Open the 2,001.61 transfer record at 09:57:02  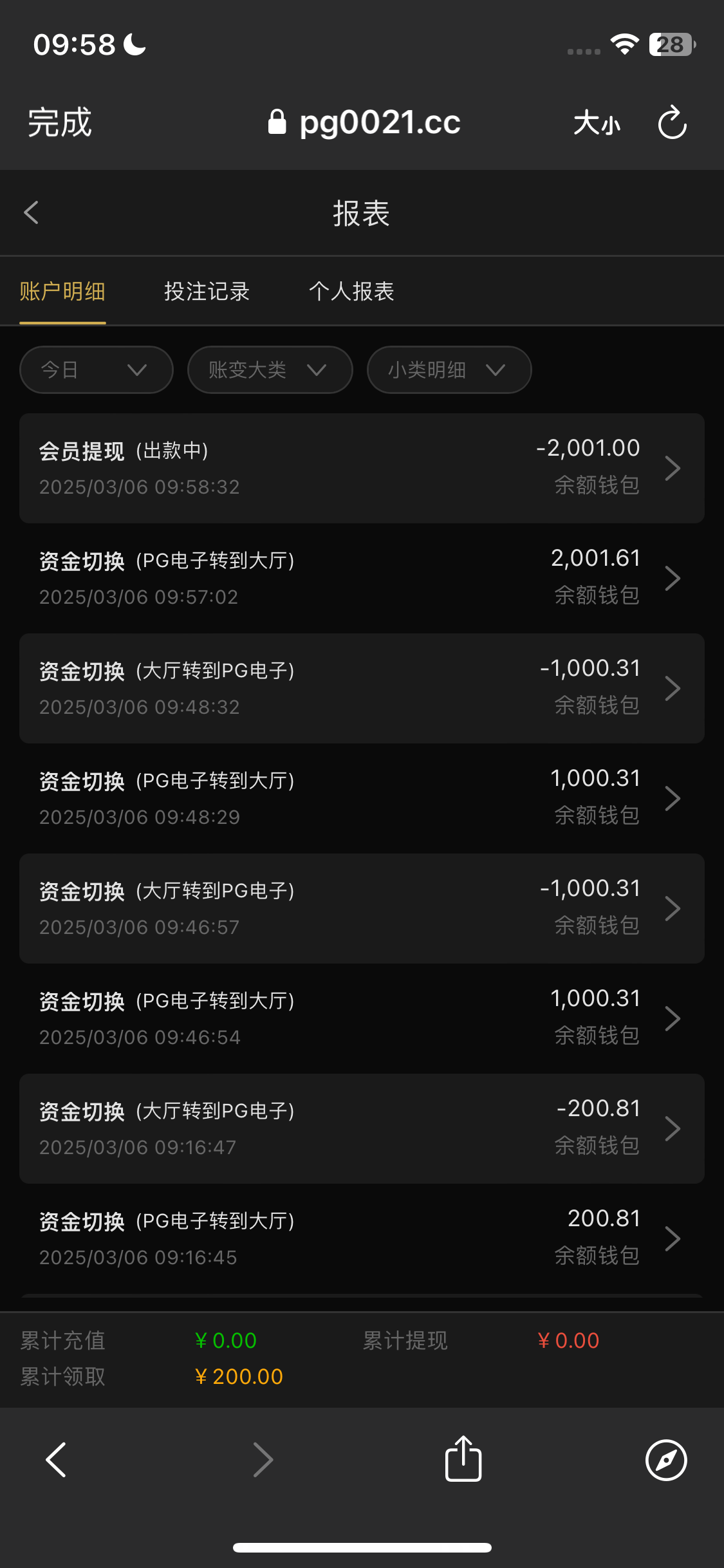(362, 578)
